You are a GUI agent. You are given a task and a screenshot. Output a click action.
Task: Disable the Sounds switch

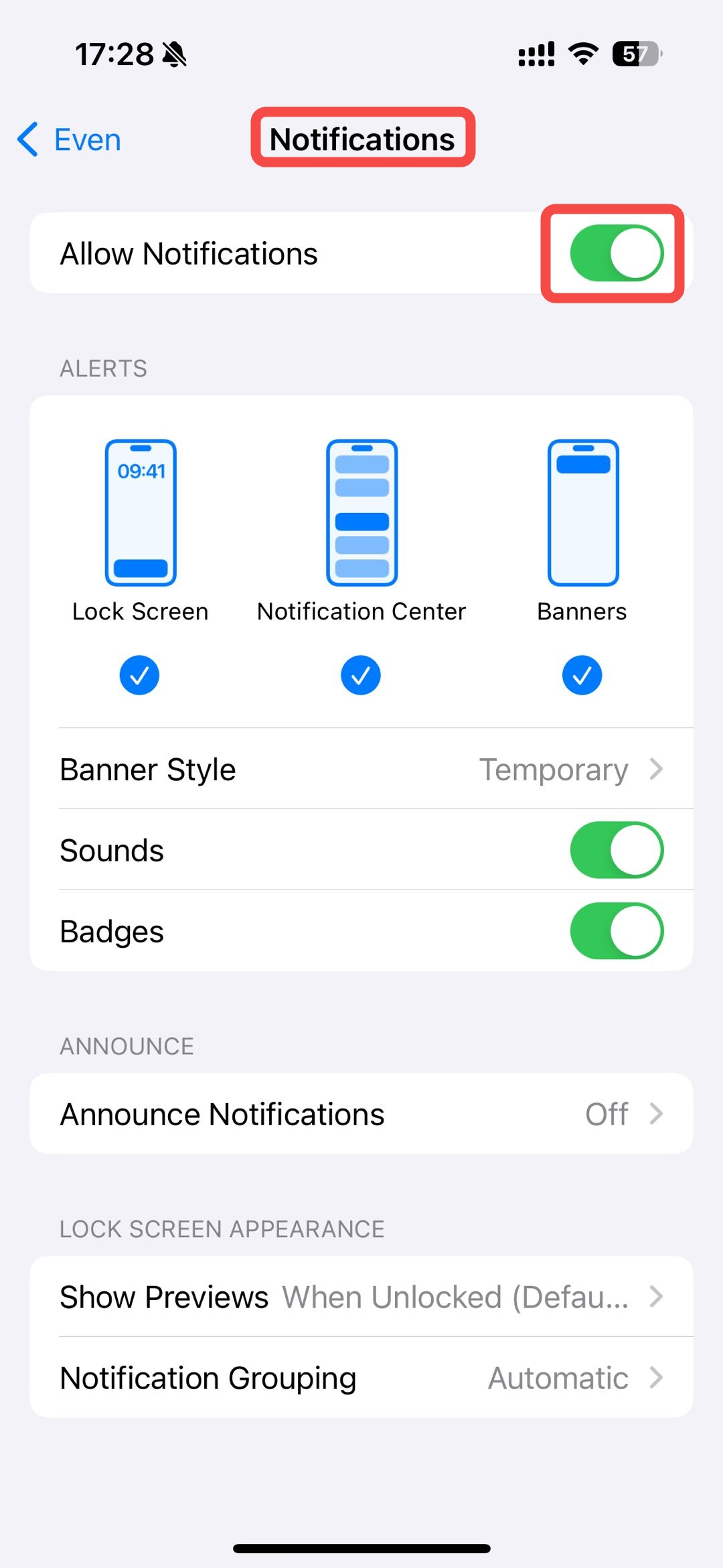617,850
